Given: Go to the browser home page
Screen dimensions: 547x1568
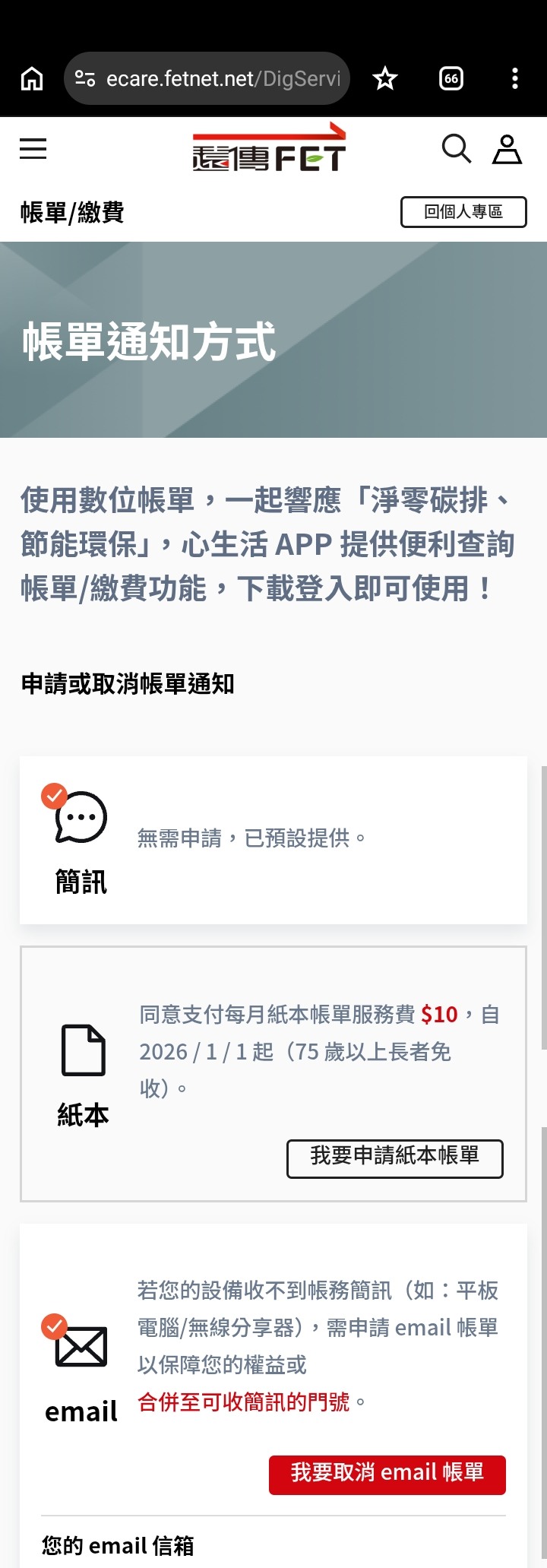Looking at the screenshot, I should pyautogui.click(x=32, y=78).
